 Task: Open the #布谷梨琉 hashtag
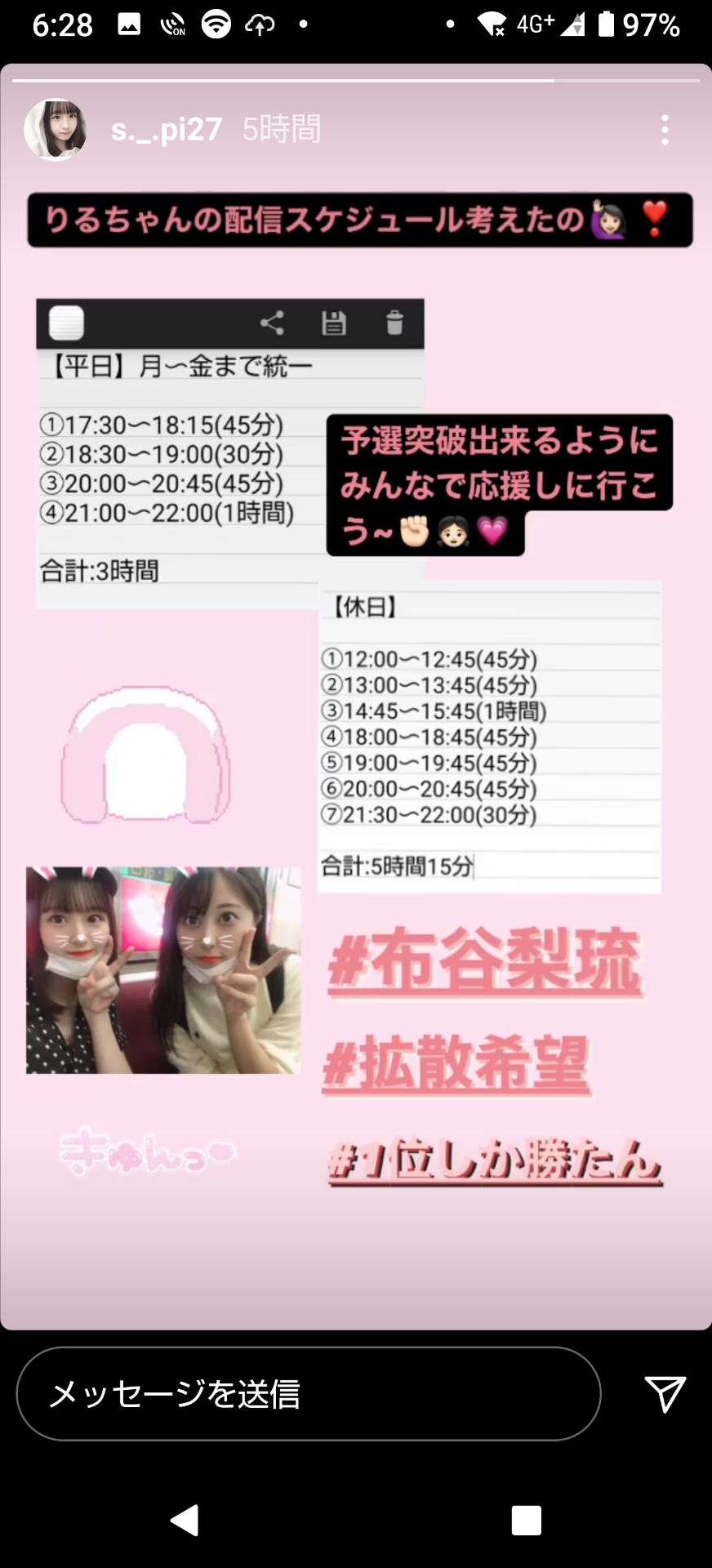[485, 961]
